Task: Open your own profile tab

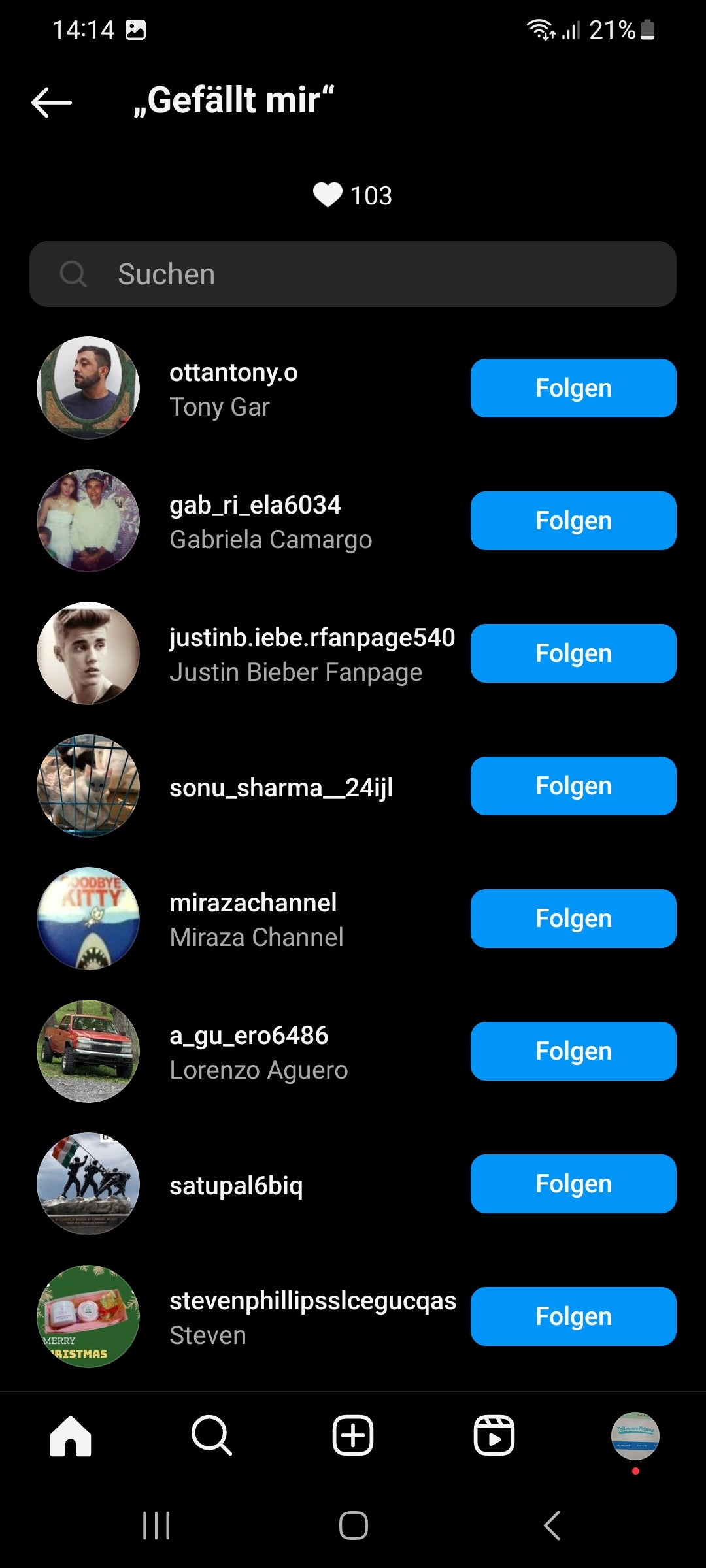Action: [x=635, y=1436]
